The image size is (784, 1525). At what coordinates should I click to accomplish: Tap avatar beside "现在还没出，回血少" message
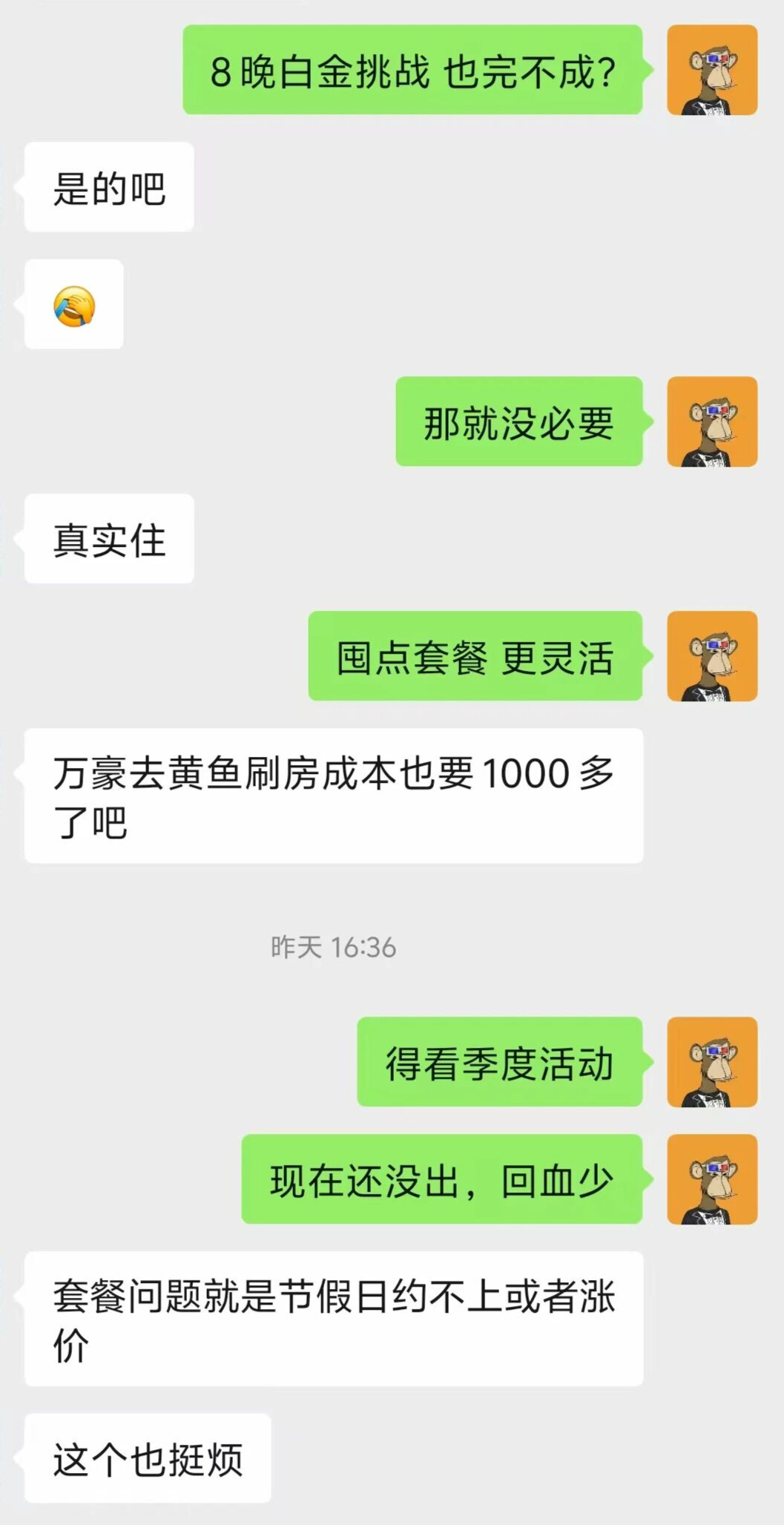pos(711,1179)
